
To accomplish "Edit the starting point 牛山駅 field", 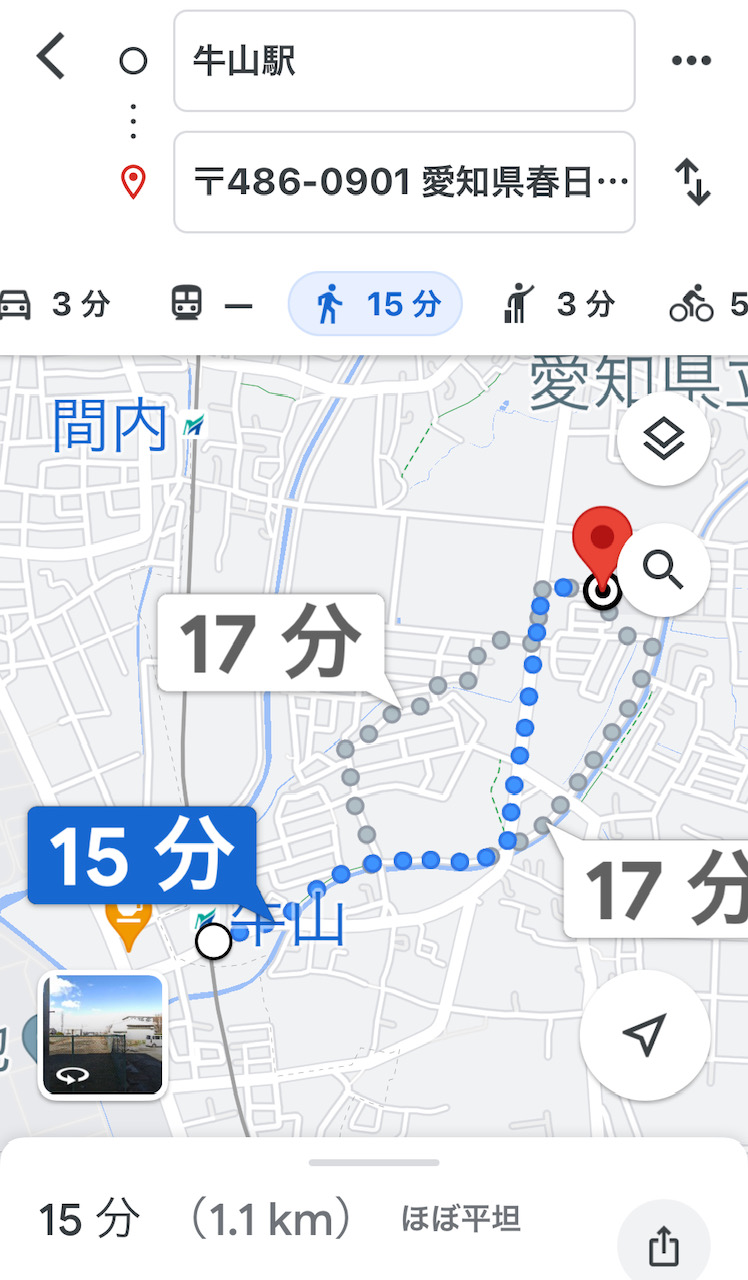I will coord(404,61).
